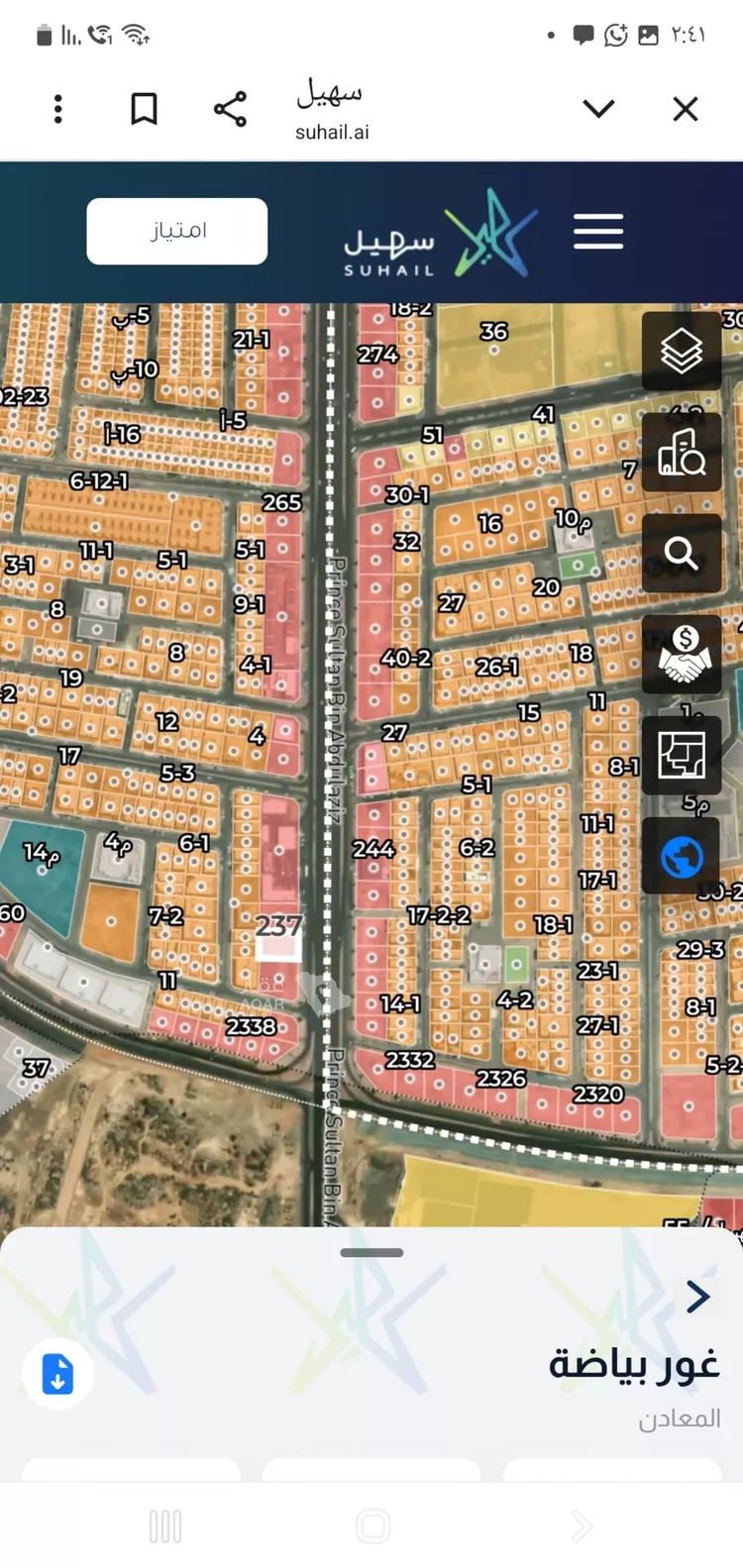The height and width of the screenshot is (1568, 743).
Task: Bookmark this suhail.ai page
Action: (x=145, y=108)
